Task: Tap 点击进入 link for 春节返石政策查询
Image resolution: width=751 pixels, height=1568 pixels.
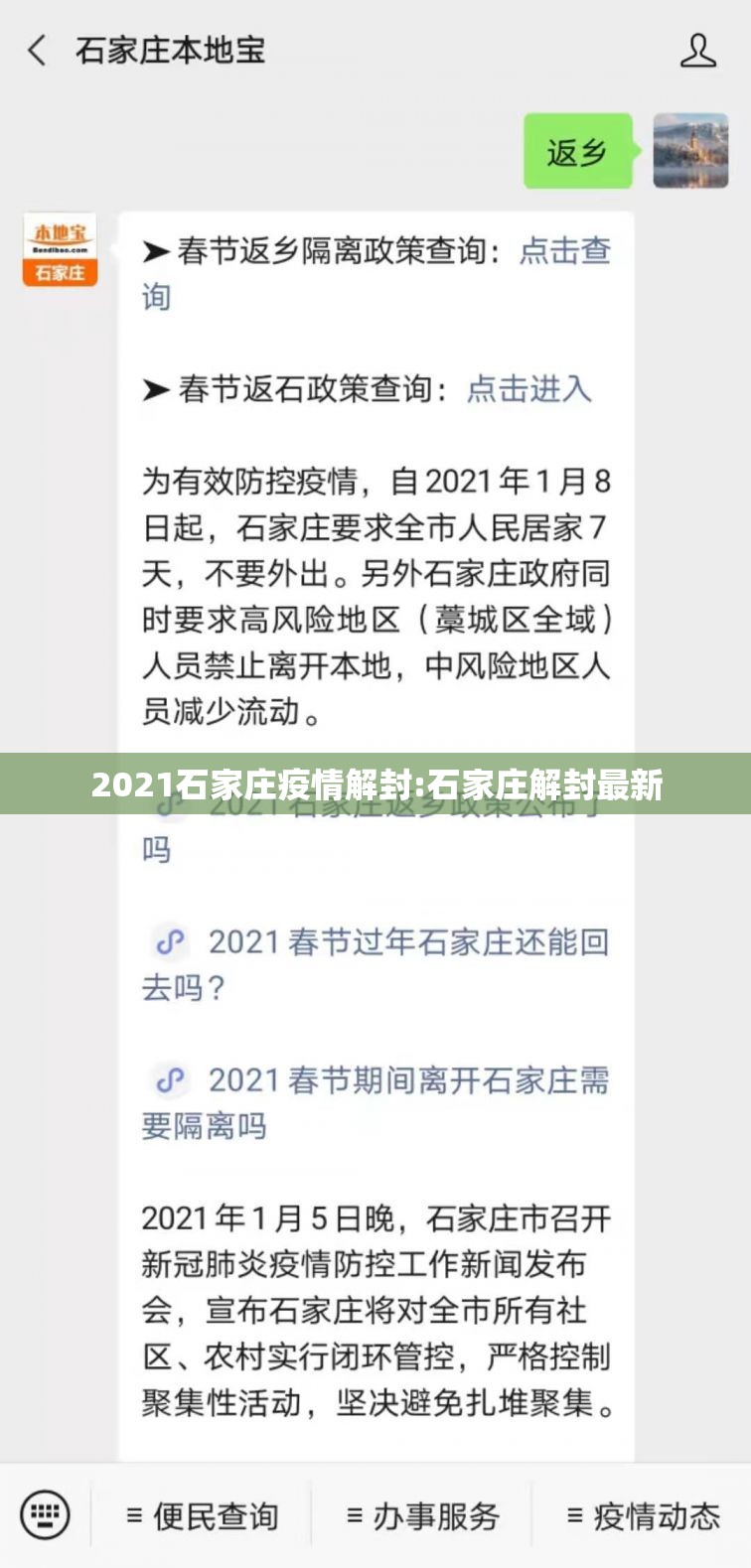Action: tap(528, 388)
